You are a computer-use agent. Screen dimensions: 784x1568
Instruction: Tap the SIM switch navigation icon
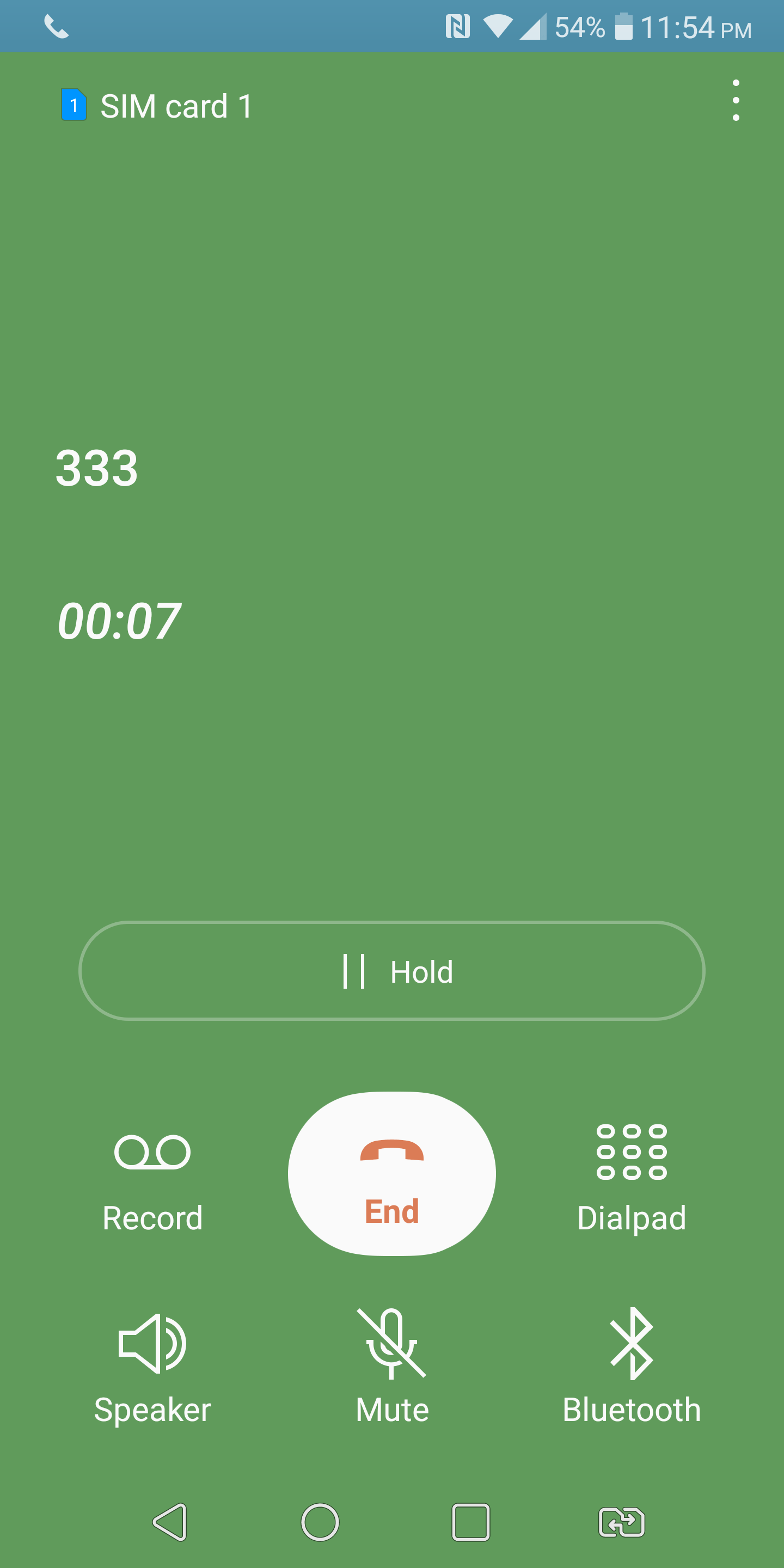coord(621,1522)
